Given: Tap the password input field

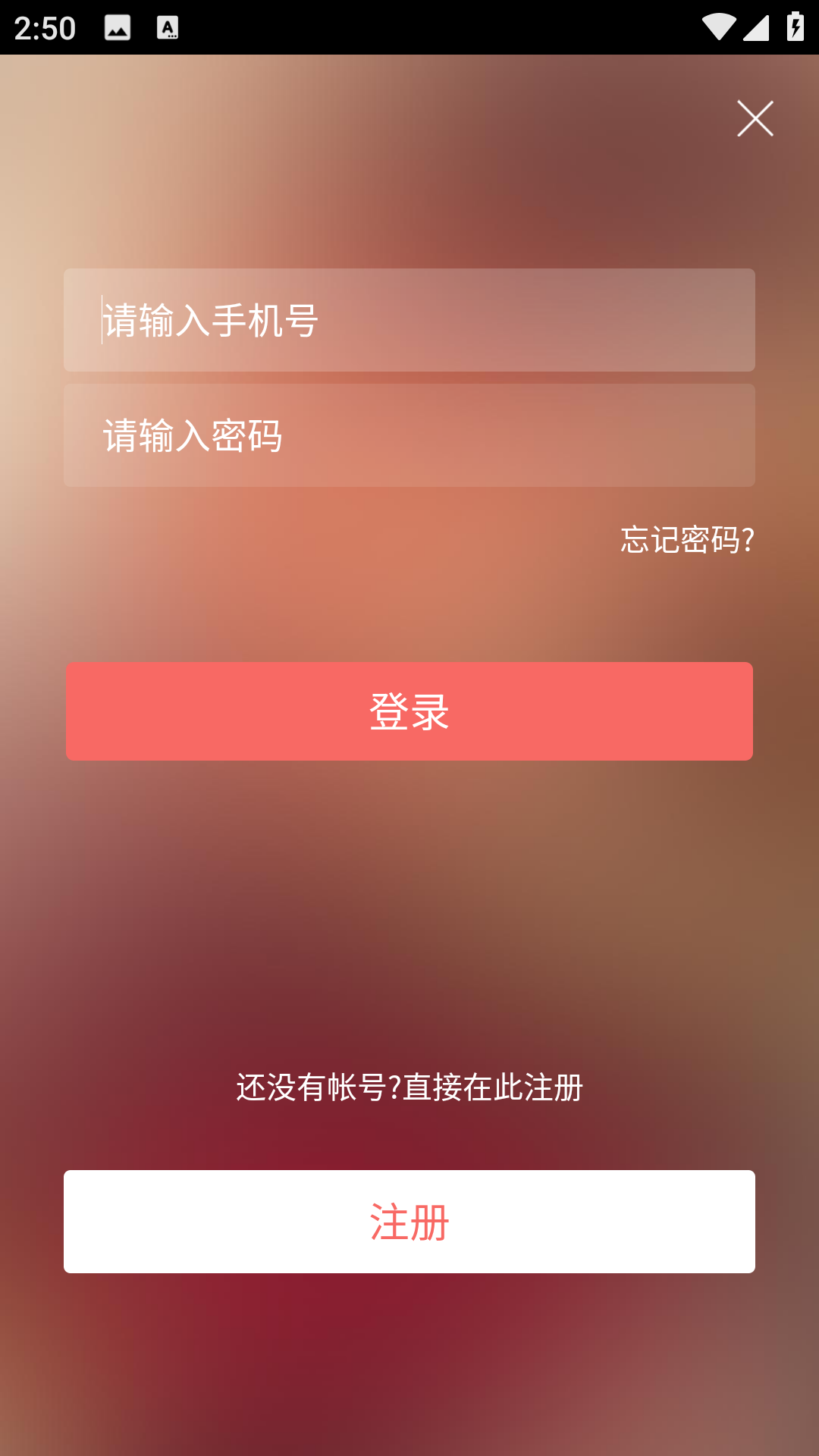Looking at the screenshot, I should click(x=409, y=435).
